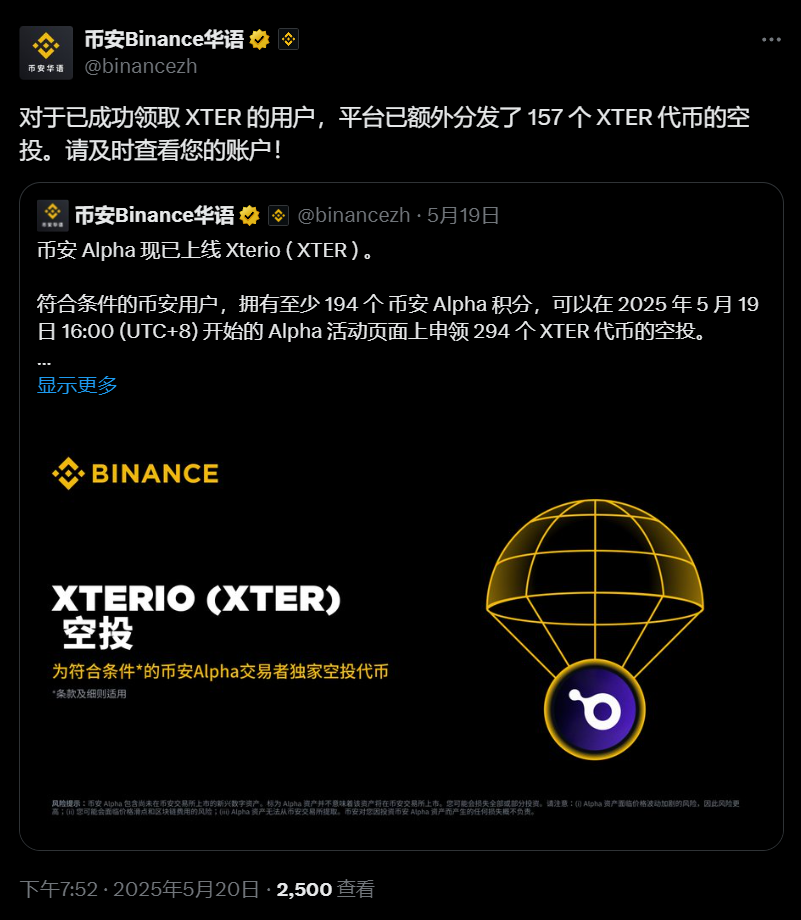Open the quoted post's author avatar

click(x=52, y=215)
